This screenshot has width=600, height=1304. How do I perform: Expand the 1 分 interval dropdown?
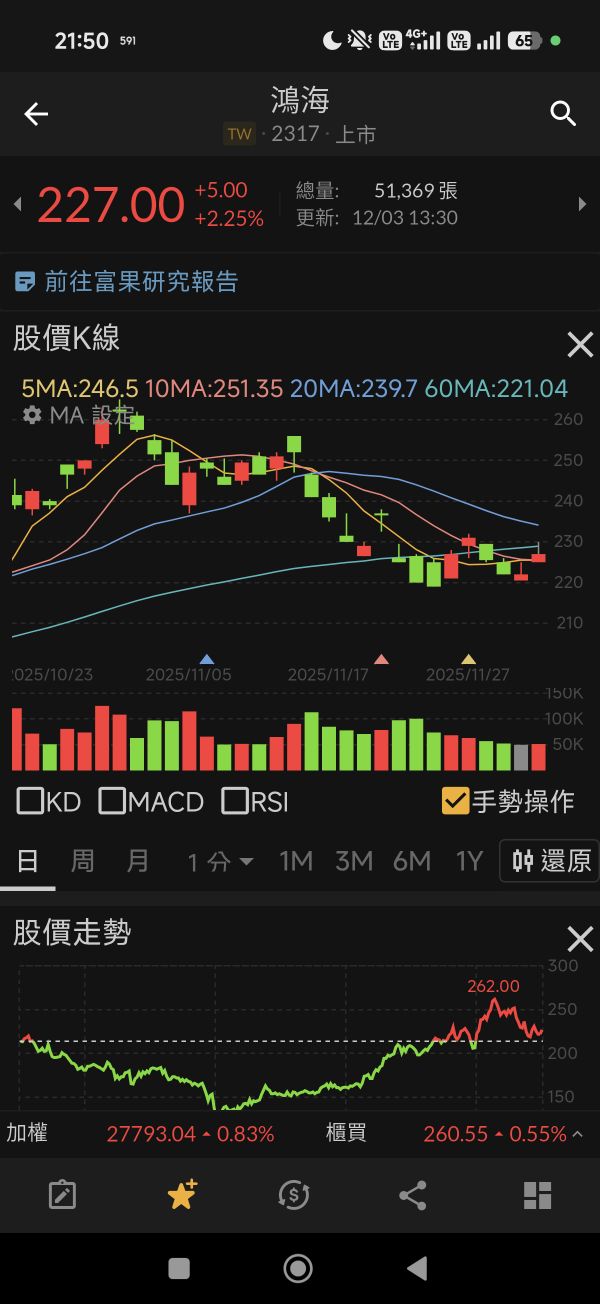coord(221,862)
